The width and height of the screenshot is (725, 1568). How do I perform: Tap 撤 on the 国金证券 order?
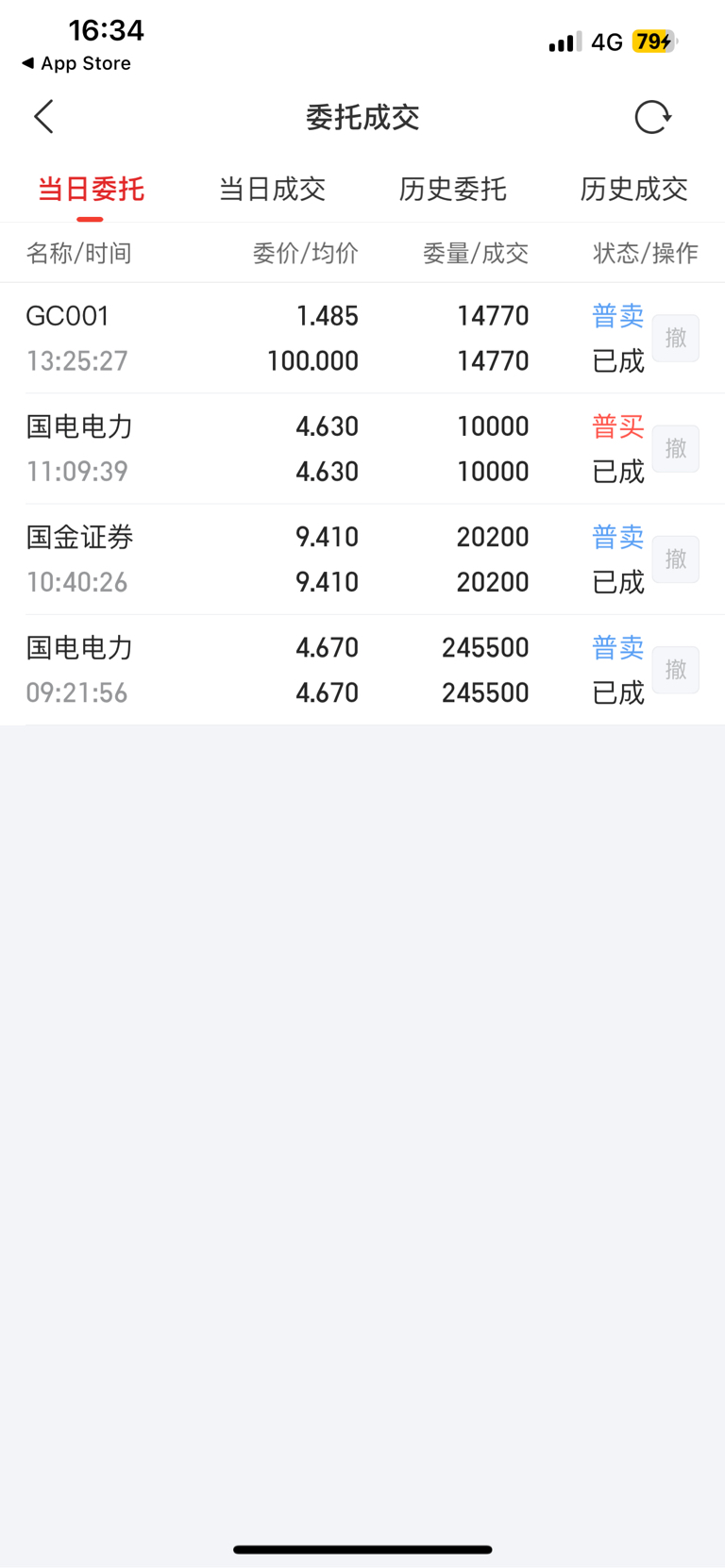click(x=676, y=559)
